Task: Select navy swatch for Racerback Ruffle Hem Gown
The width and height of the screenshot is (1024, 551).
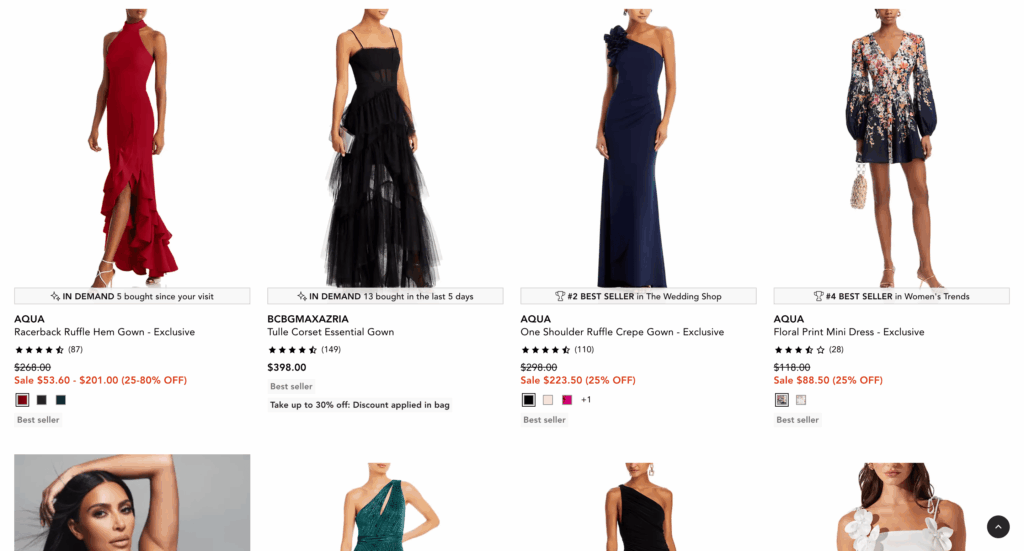Action: [x=61, y=400]
